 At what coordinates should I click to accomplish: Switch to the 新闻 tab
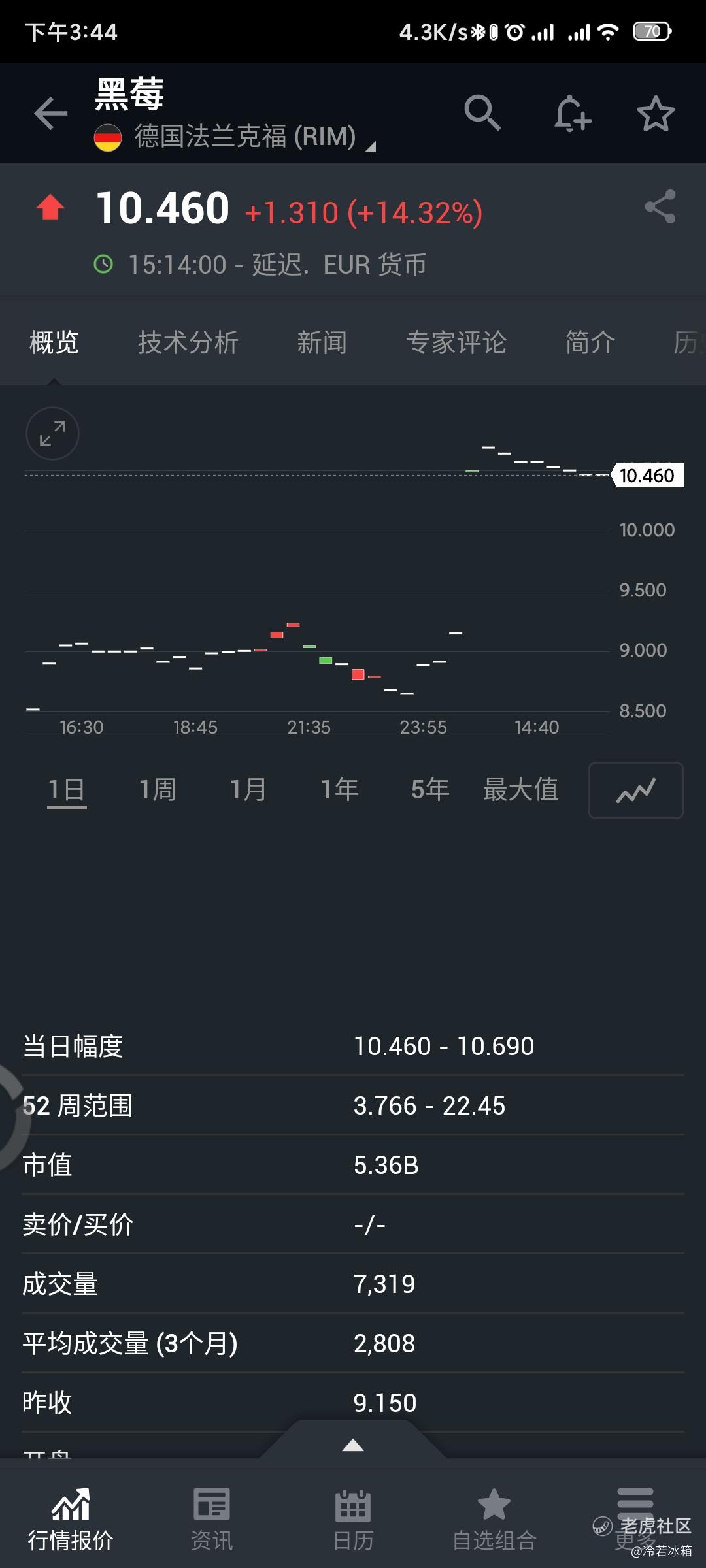(x=322, y=342)
